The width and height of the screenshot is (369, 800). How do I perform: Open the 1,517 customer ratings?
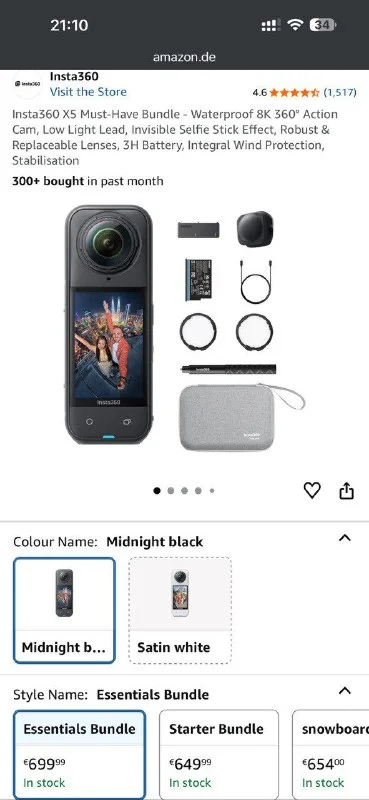pos(339,92)
